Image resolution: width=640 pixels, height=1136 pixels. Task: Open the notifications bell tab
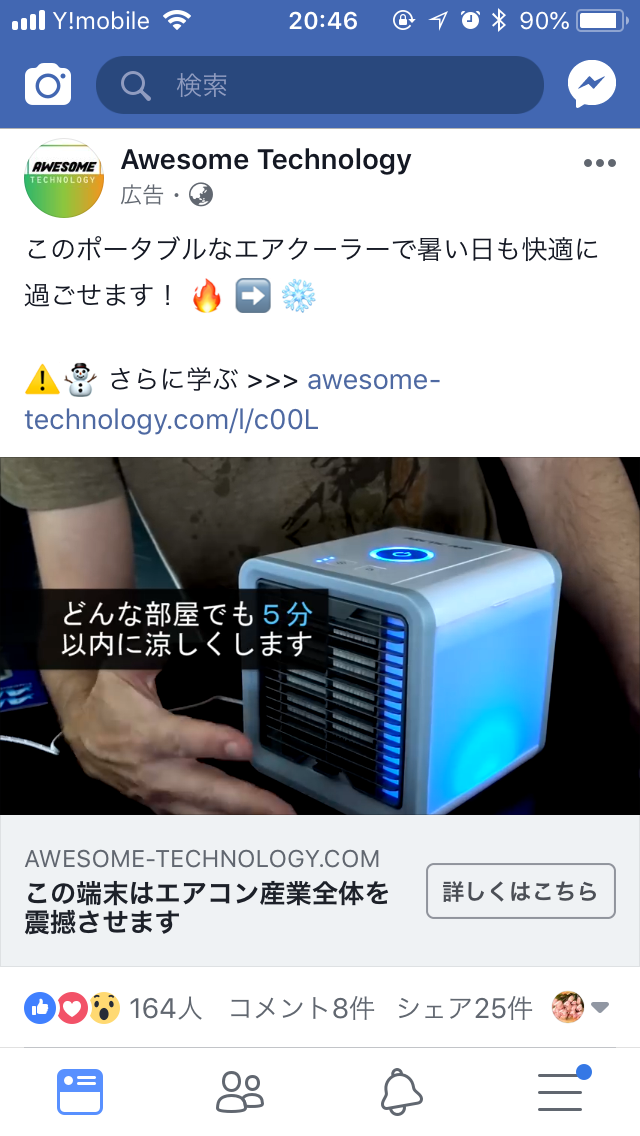click(x=401, y=1092)
